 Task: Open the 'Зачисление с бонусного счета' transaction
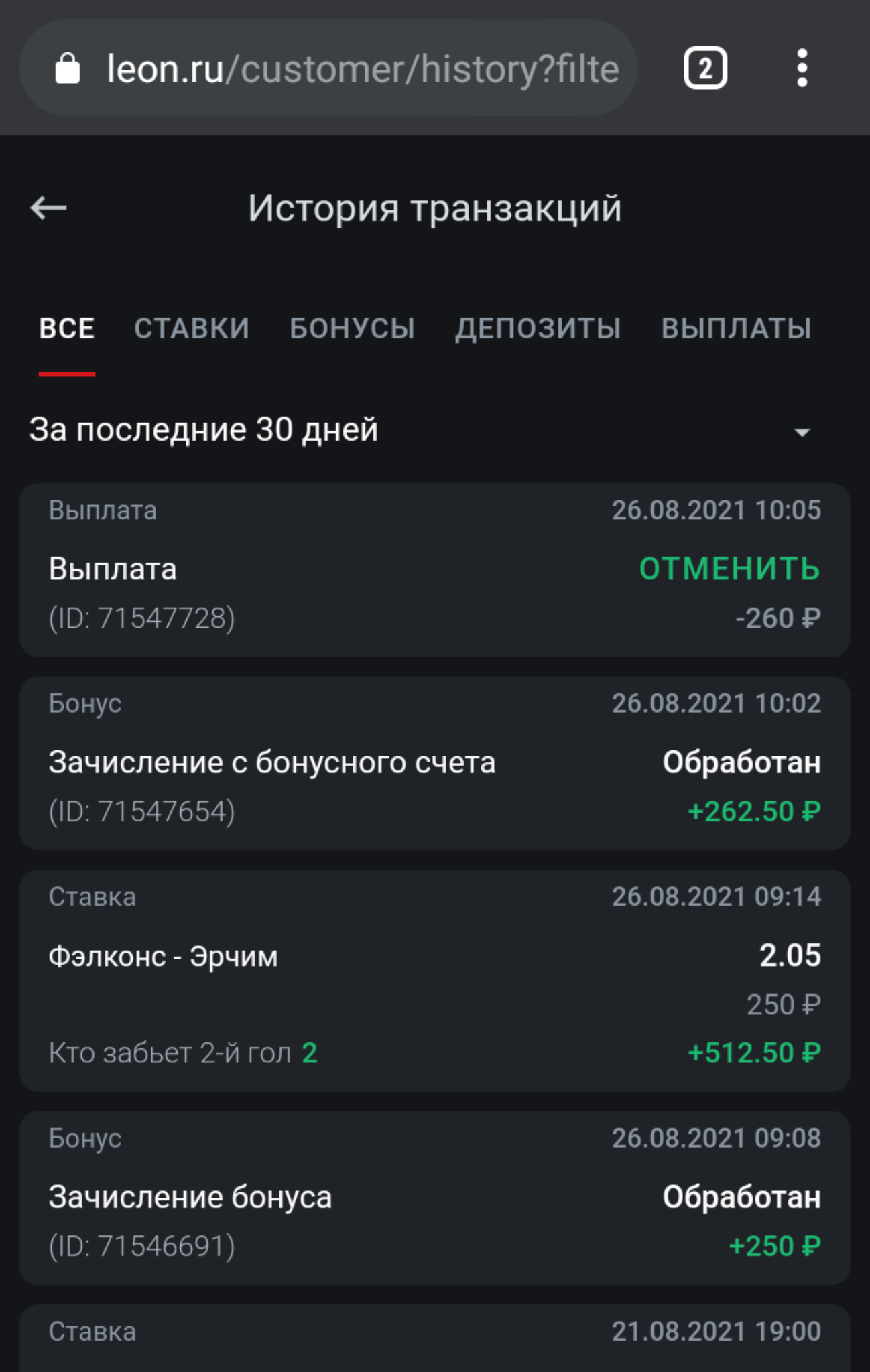click(x=434, y=764)
